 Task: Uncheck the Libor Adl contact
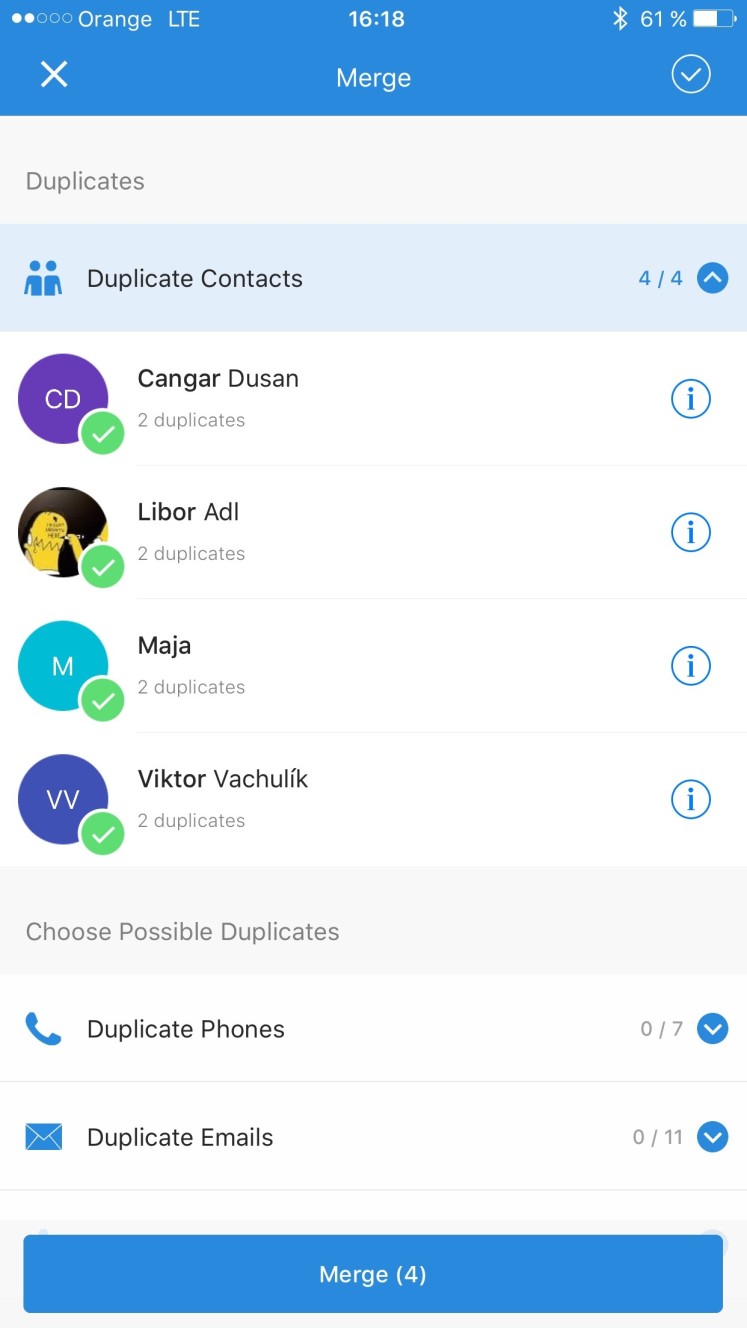pyautogui.click(x=102, y=567)
